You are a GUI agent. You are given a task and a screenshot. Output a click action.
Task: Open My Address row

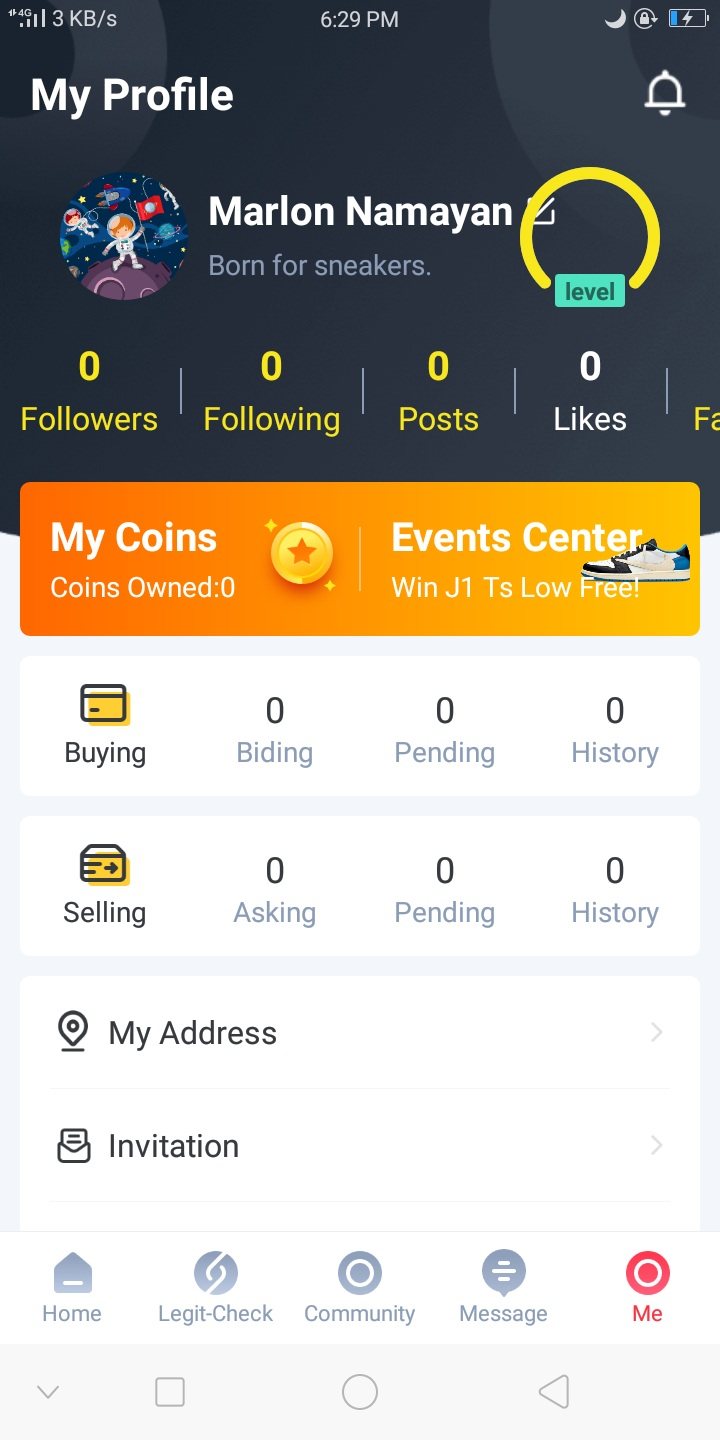[x=360, y=1032]
